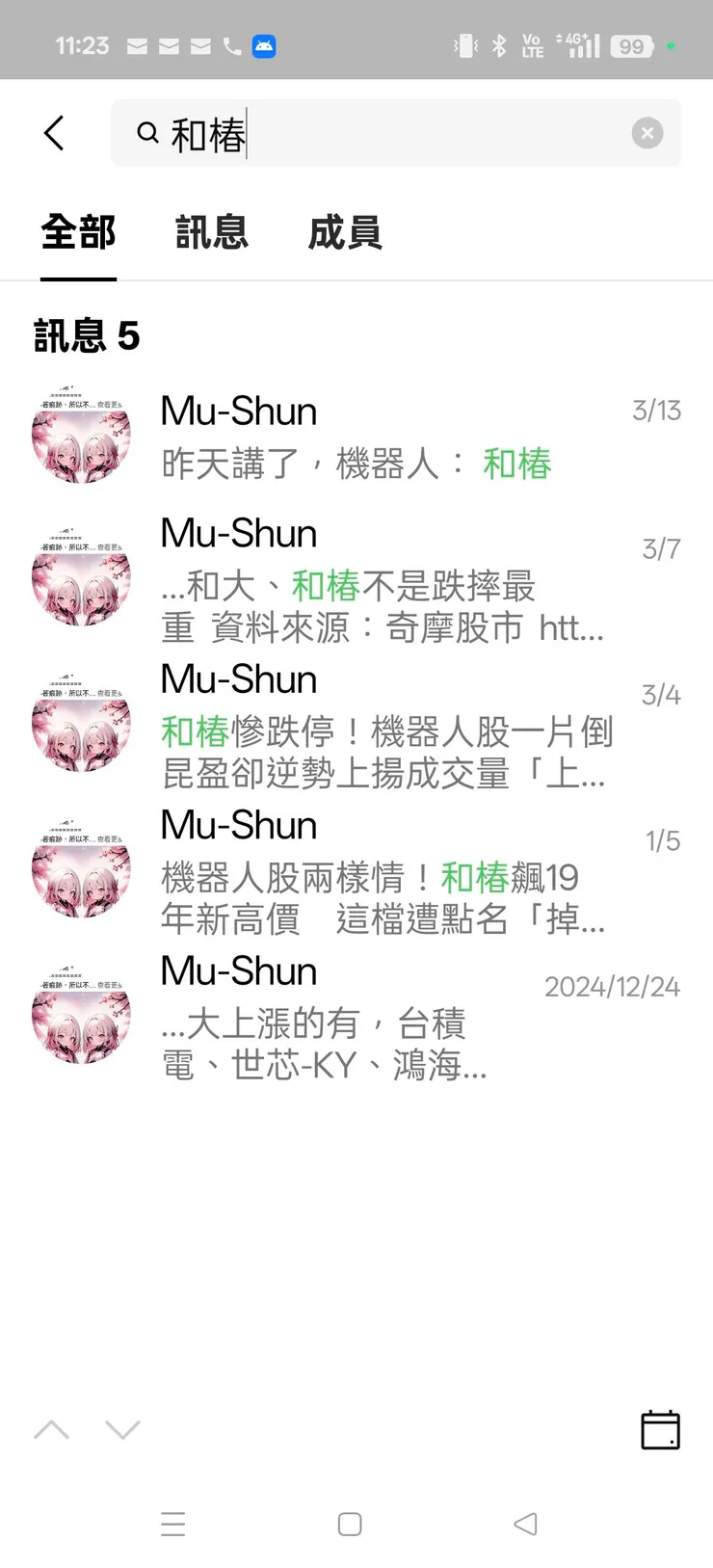The width and height of the screenshot is (713, 1568).
Task: Select the 全部 tab
Action: pos(78,233)
